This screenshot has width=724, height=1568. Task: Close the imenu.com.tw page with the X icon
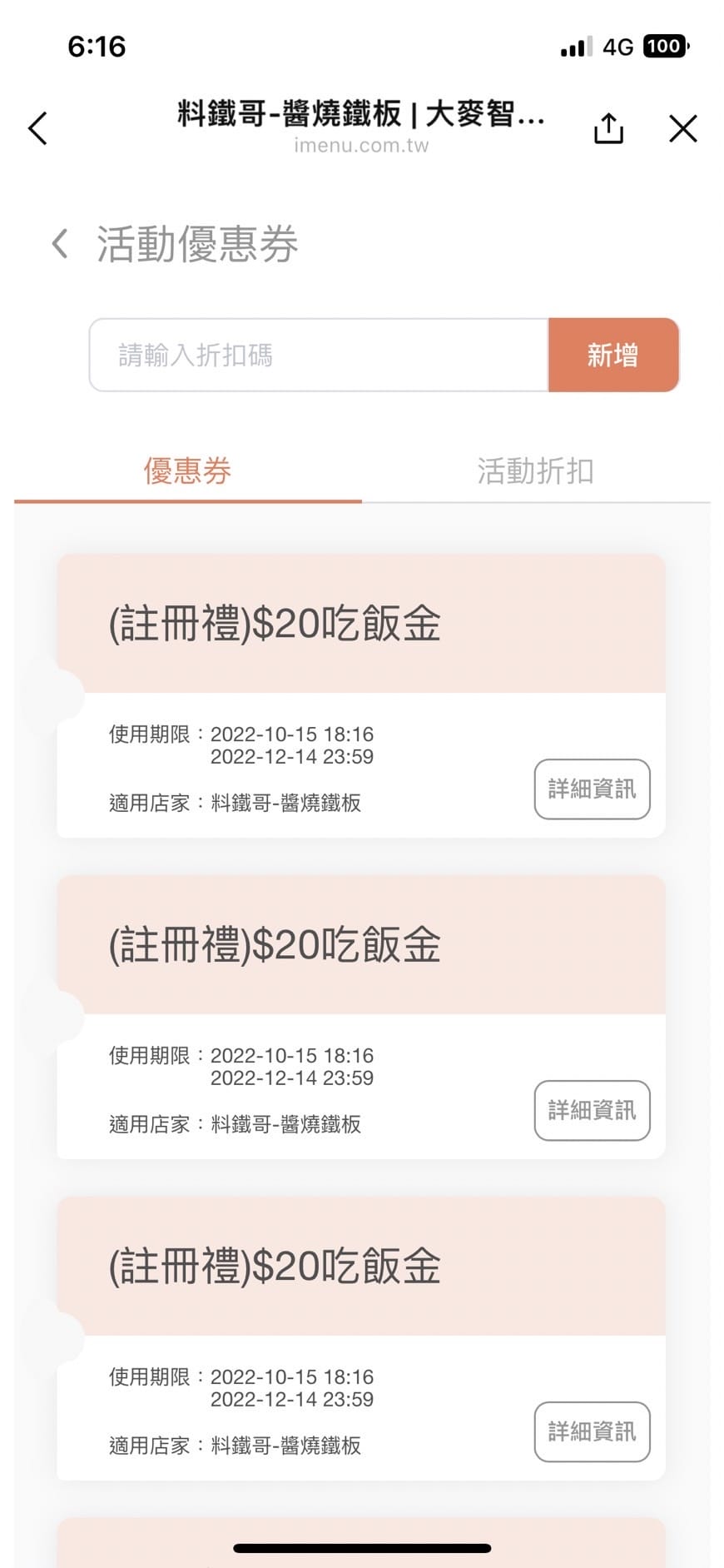coord(684,128)
